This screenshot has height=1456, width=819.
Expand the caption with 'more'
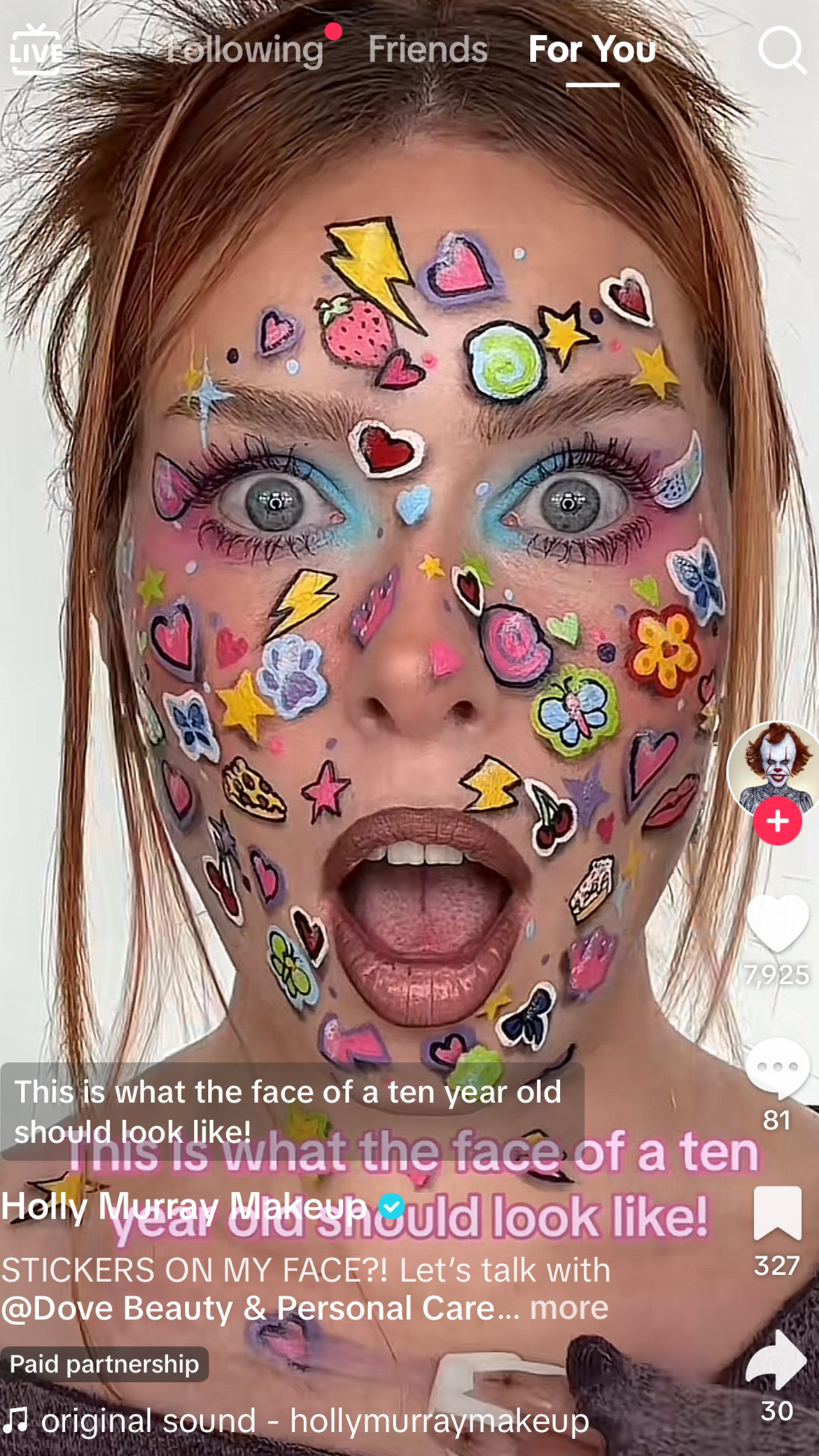pos(568,1307)
